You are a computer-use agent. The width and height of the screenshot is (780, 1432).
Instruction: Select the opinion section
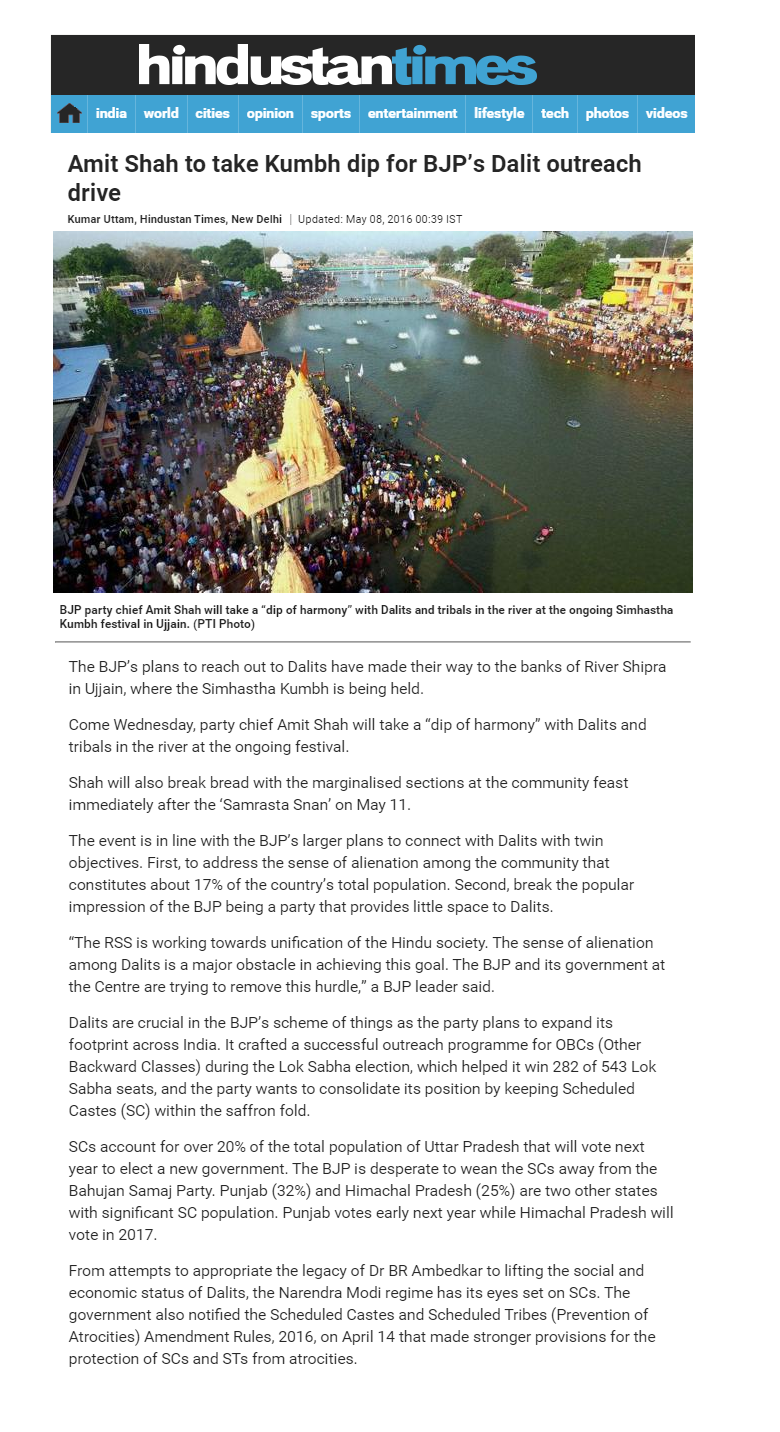[x=270, y=113]
